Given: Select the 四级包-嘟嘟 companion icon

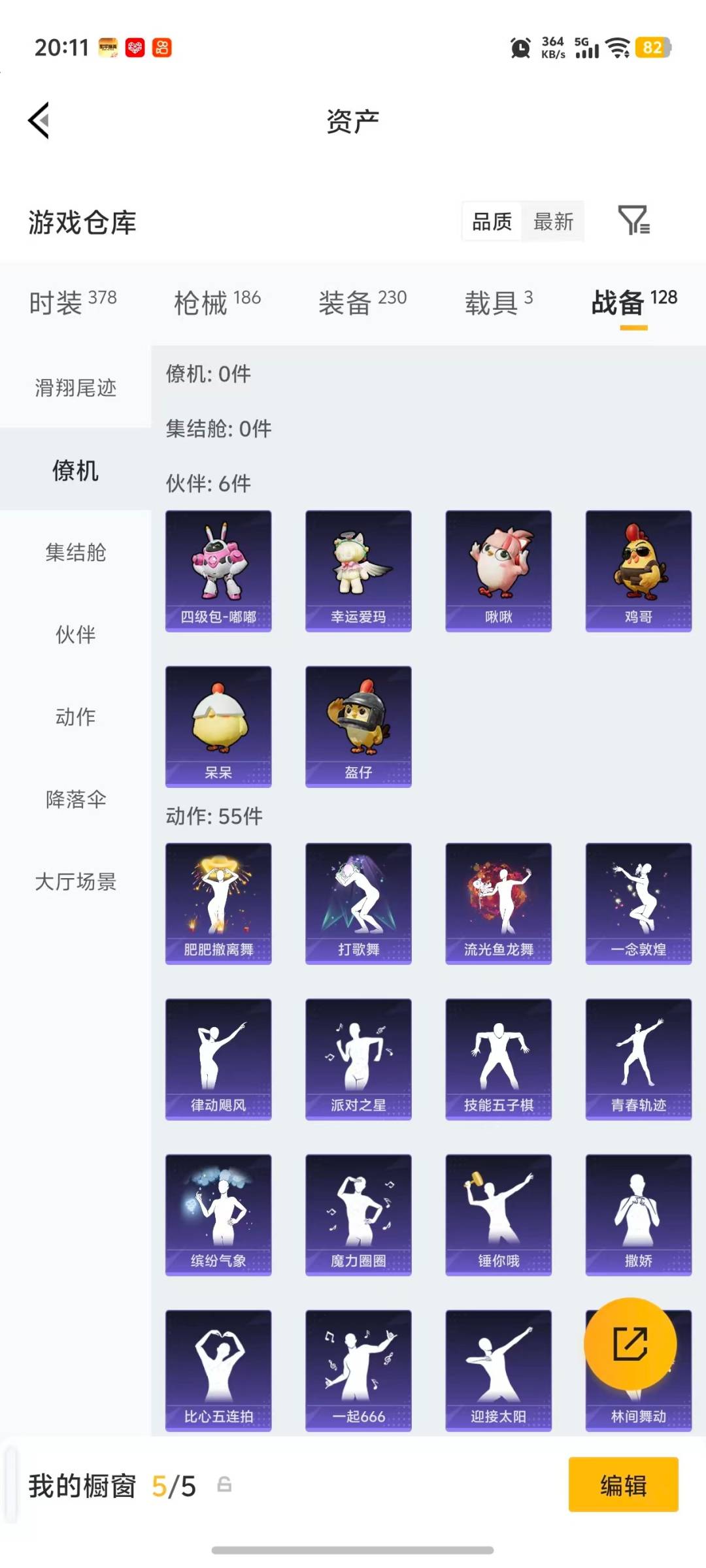Looking at the screenshot, I should tap(218, 568).
